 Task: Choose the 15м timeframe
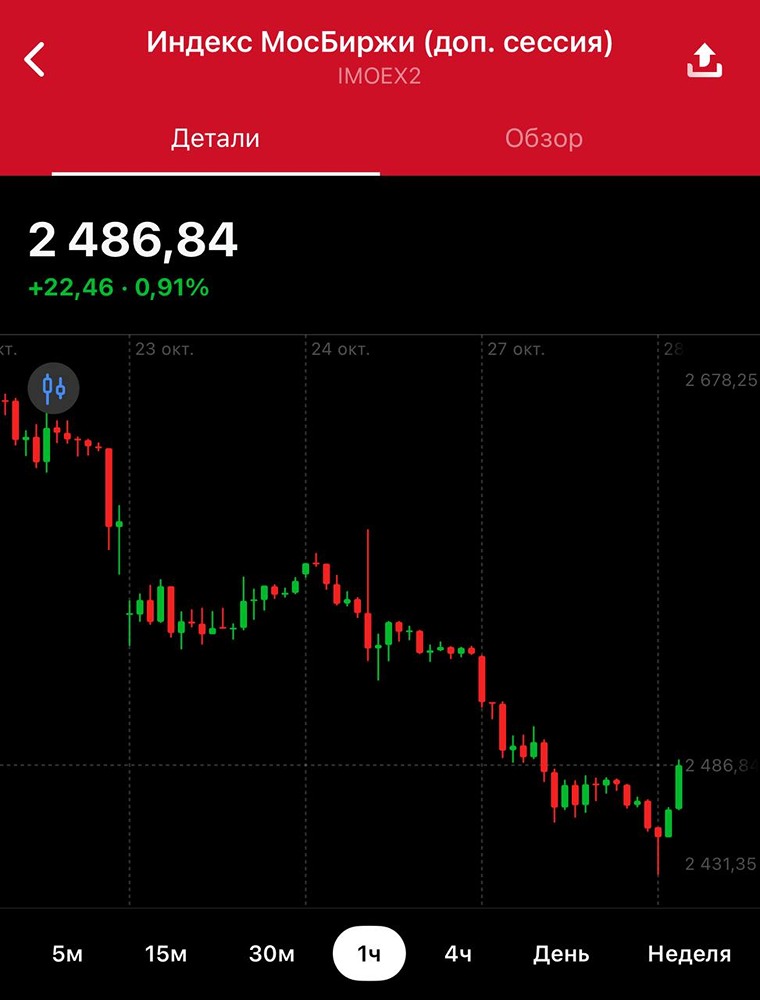[166, 954]
